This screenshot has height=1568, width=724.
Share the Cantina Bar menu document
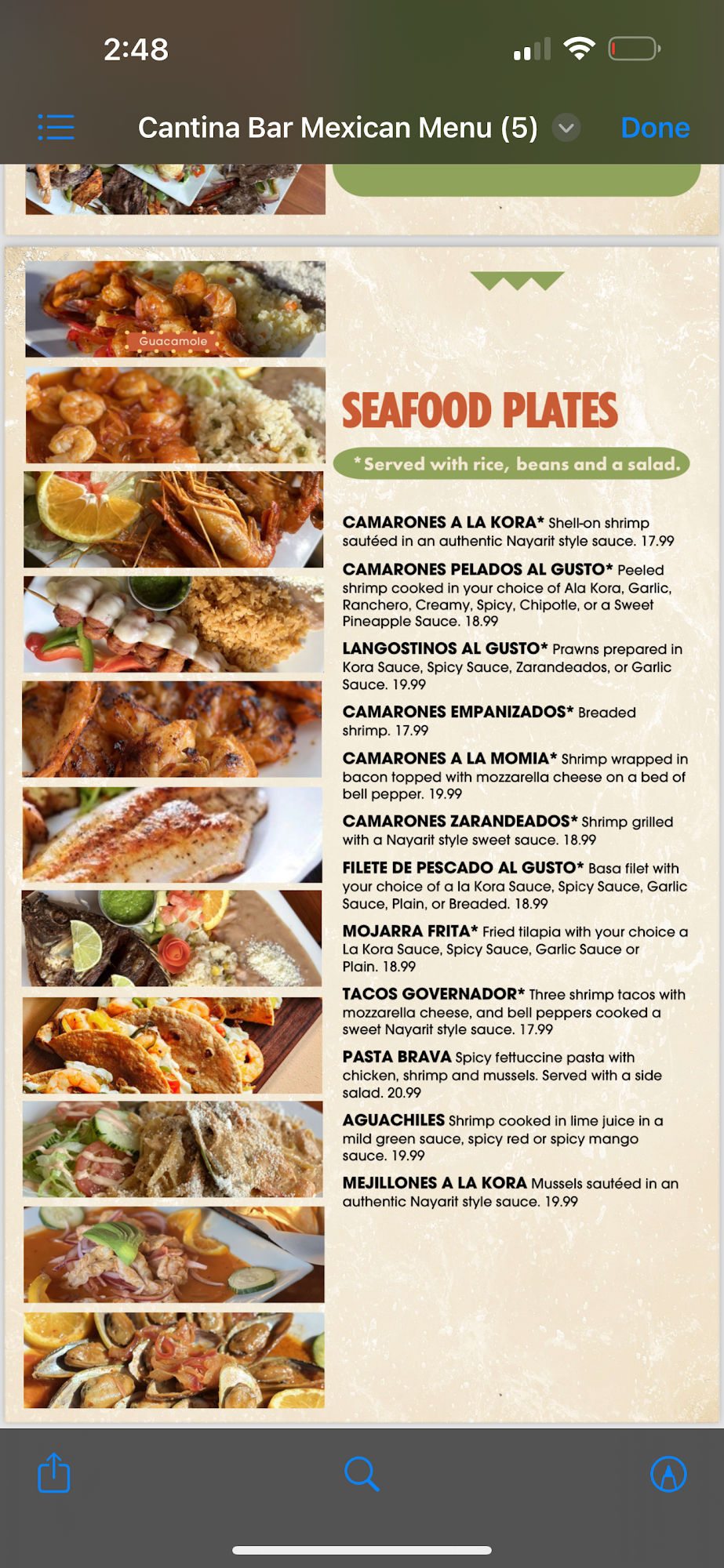click(54, 1472)
